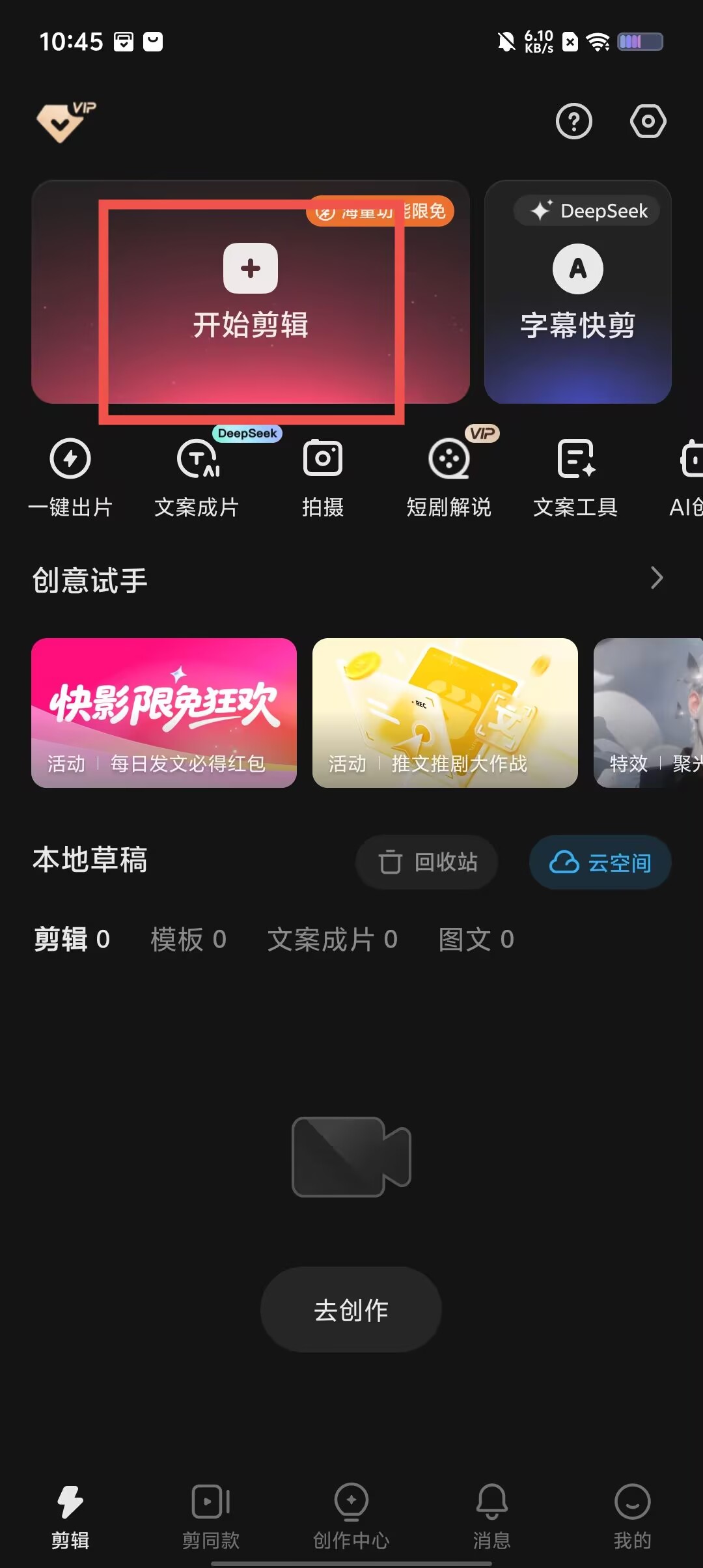This screenshot has height=1568, width=703.
Task: Open 回收站 recycle bin
Action: pyautogui.click(x=427, y=862)
